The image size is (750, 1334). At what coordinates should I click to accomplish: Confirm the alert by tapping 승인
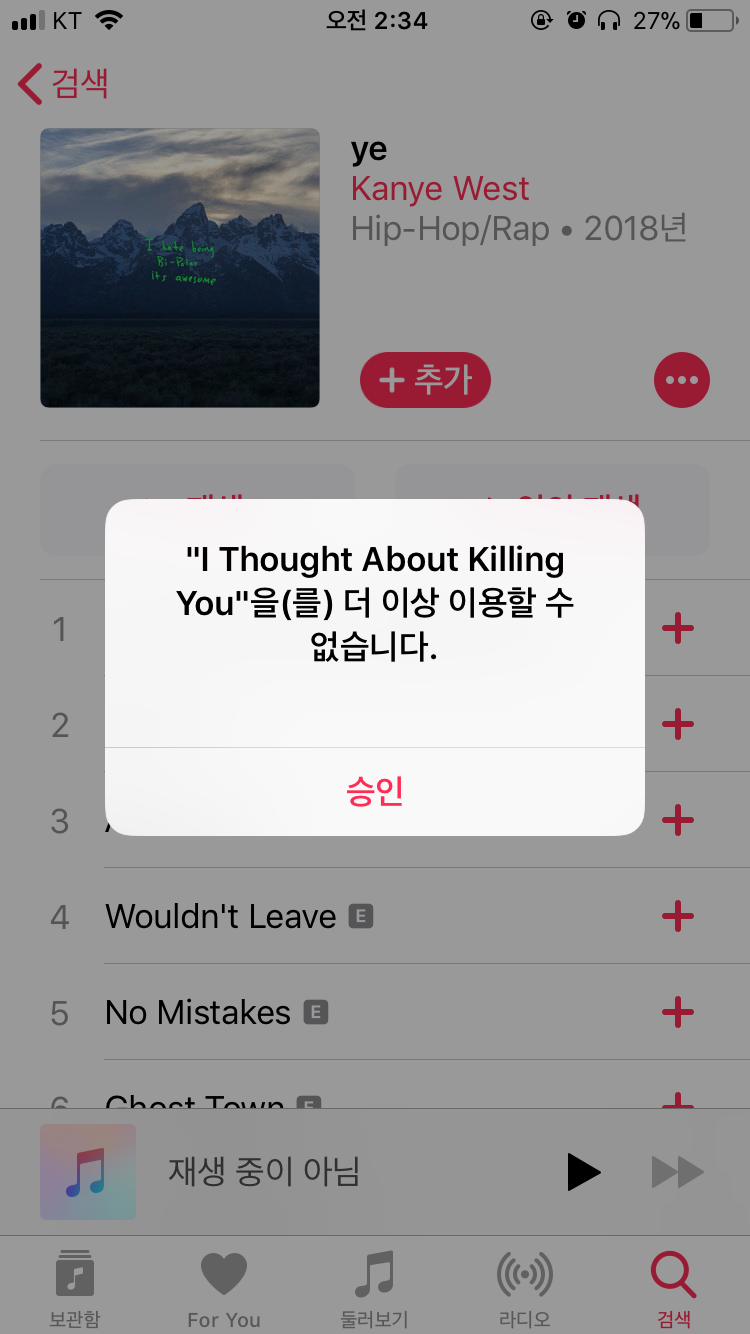tap(374, 791)
